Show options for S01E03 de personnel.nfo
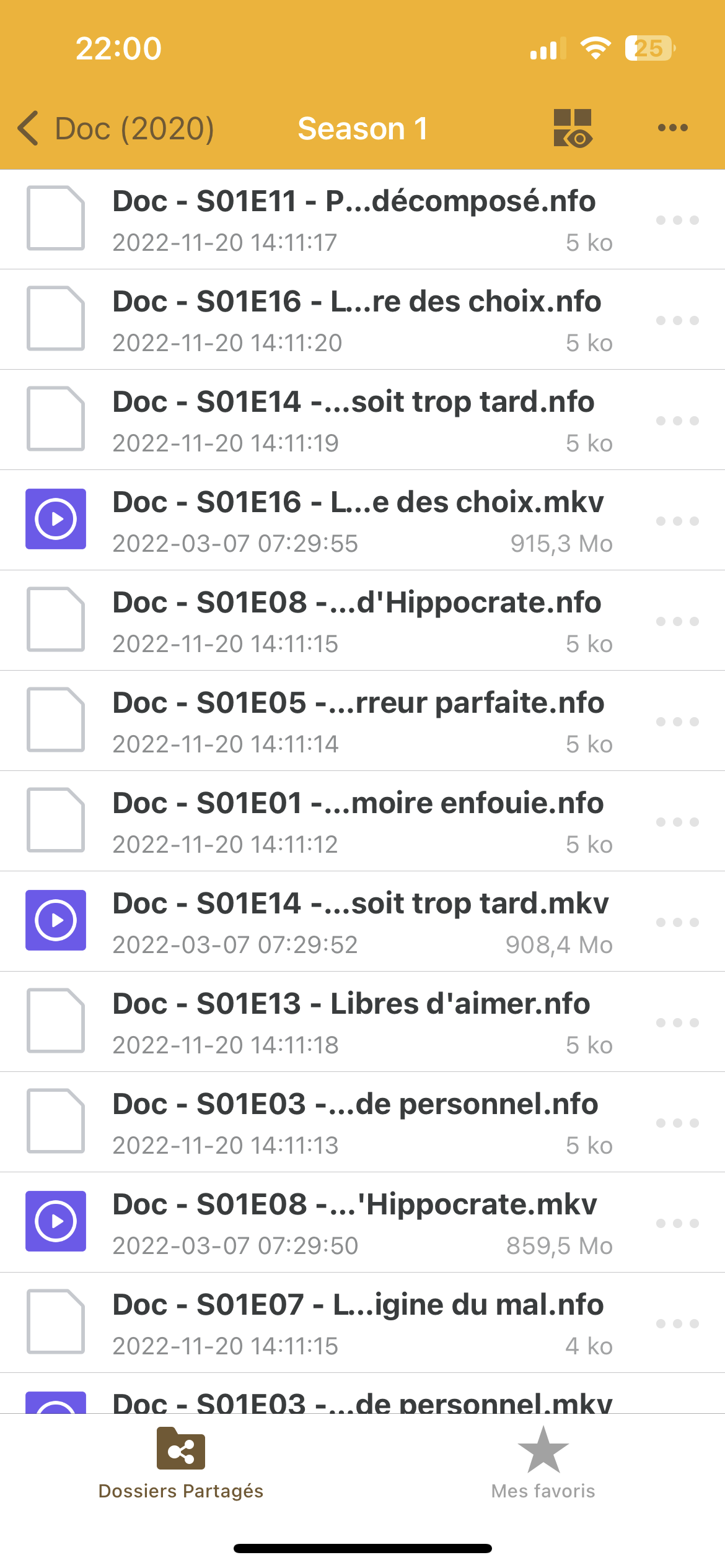725x1568 pixels. [677, 1123]
